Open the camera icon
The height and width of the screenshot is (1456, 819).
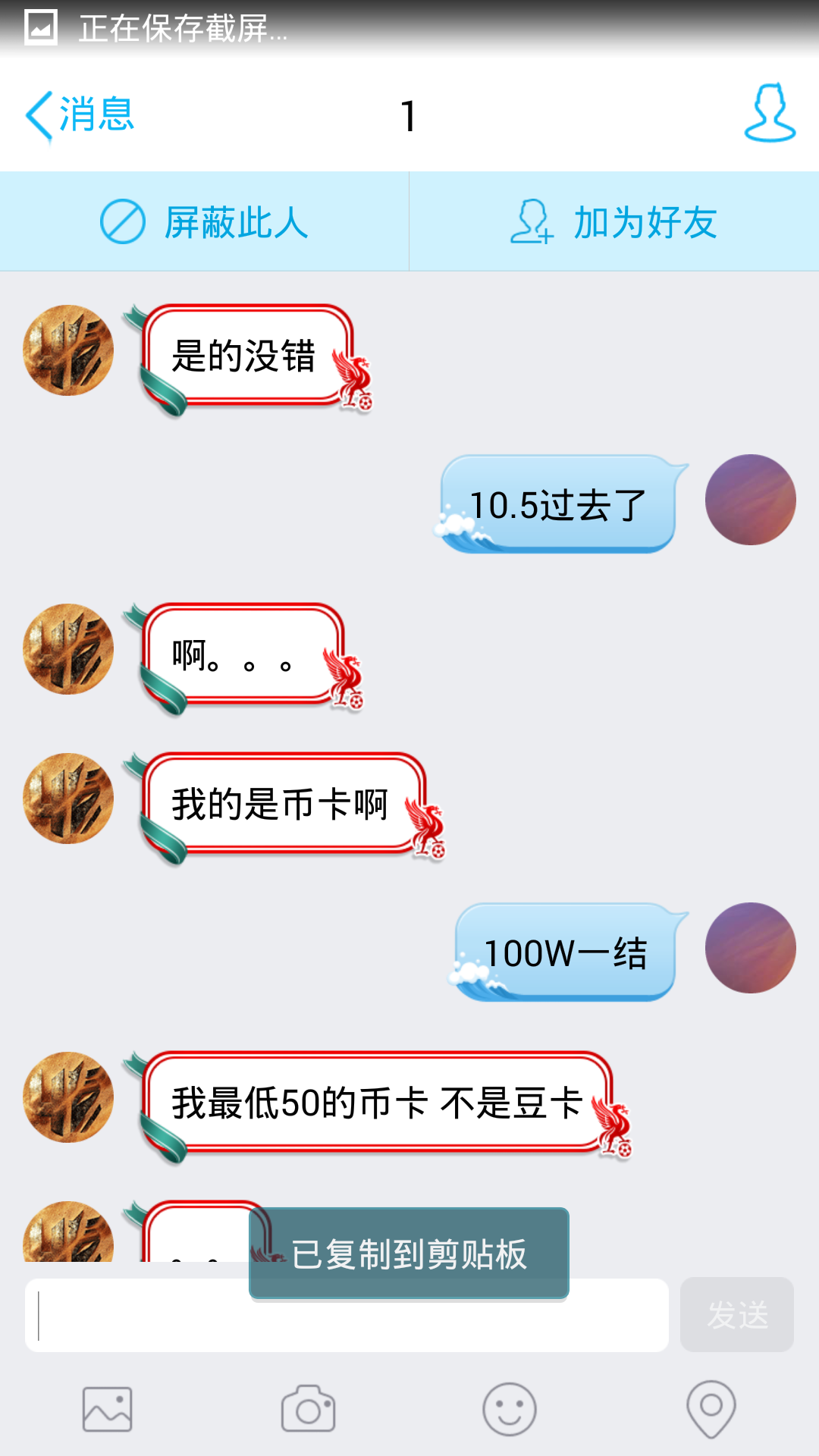pos(308,1409)
